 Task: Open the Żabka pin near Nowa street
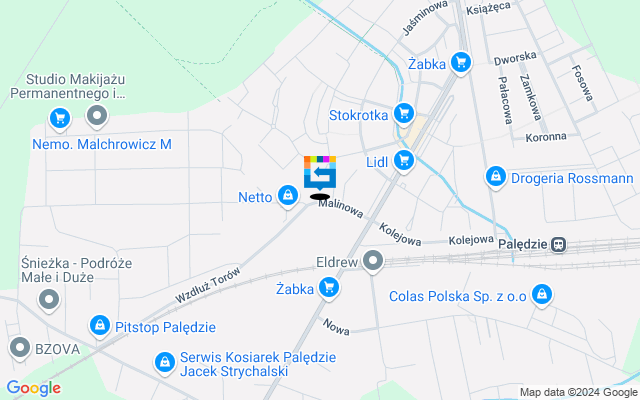coord(329,289)
